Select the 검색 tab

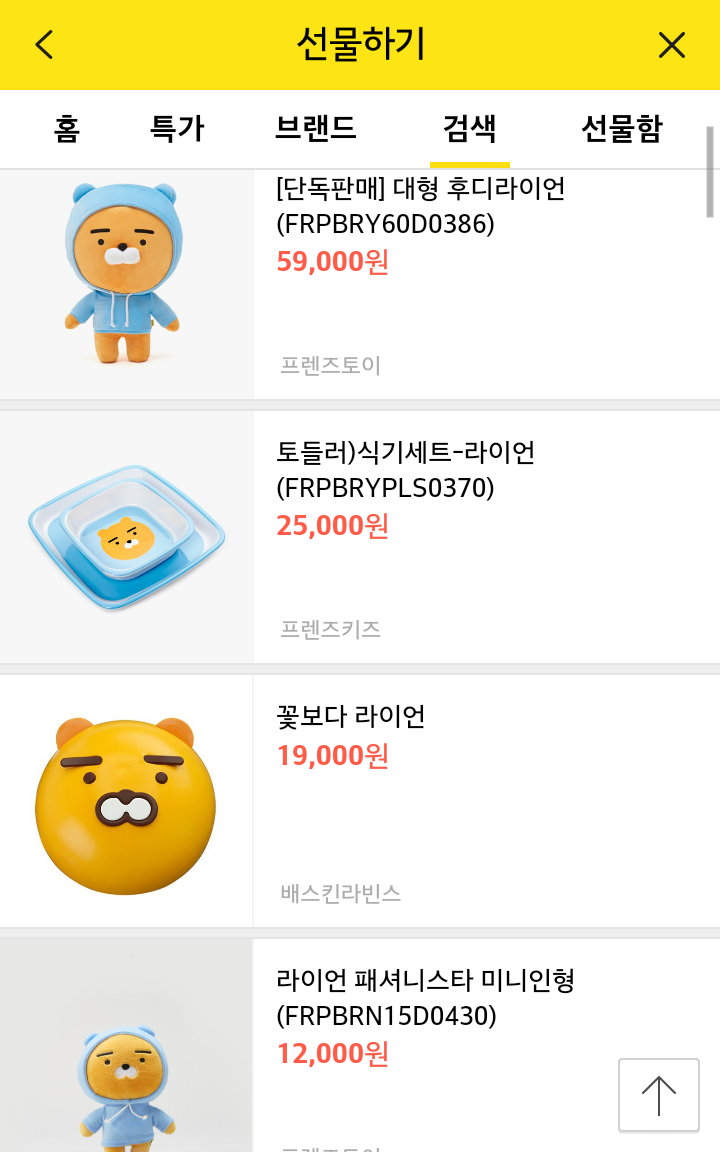tap(470, 129)
